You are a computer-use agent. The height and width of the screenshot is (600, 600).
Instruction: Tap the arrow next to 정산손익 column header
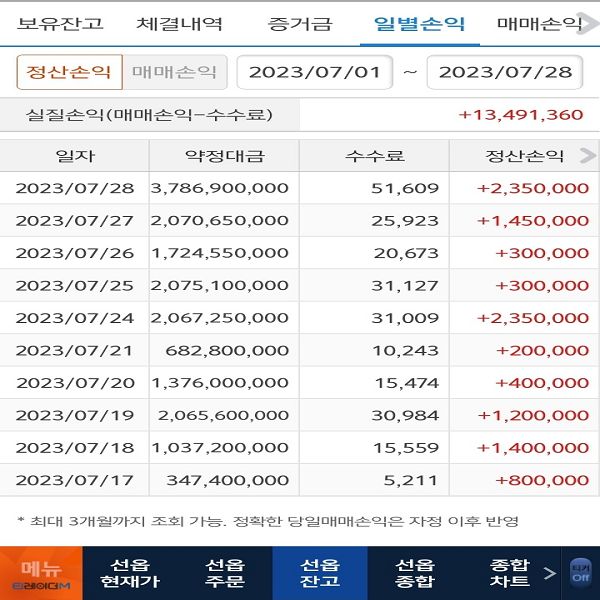[587, 156]
